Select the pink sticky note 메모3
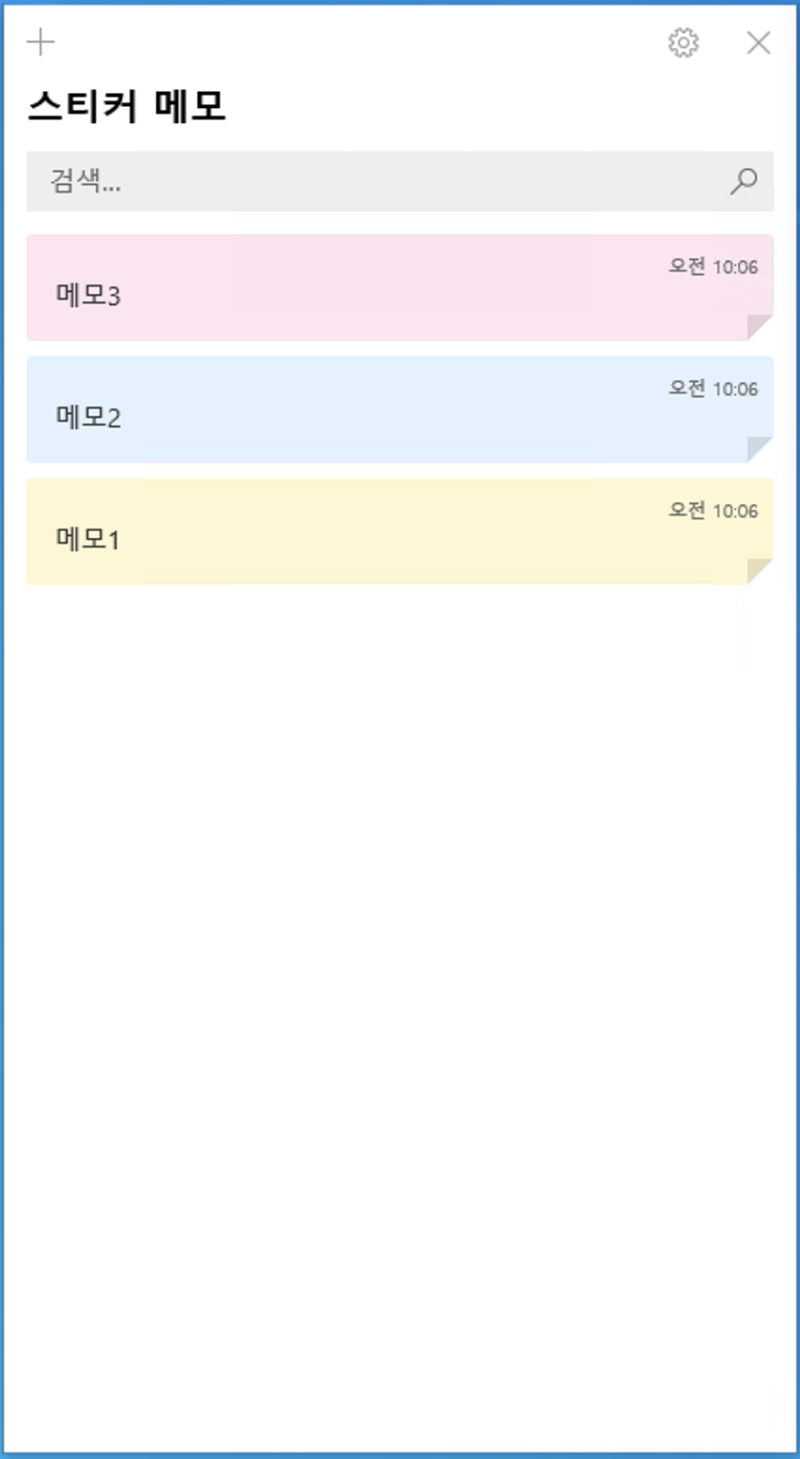The image size is (800, 1459). click(400, 285)
